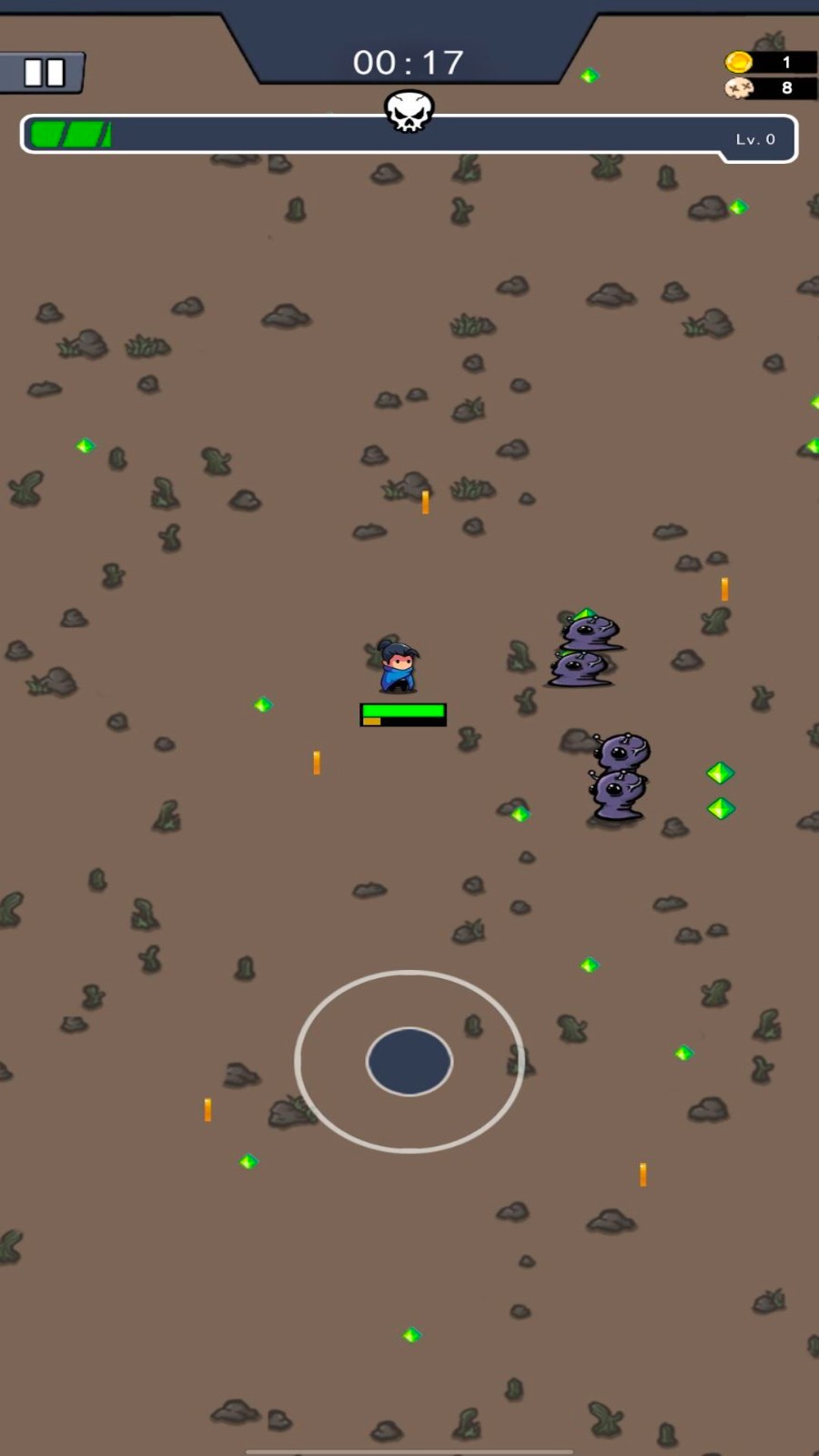Tap the virtual joystick knob
The image size is (819, 1456).
[409, 1061]
